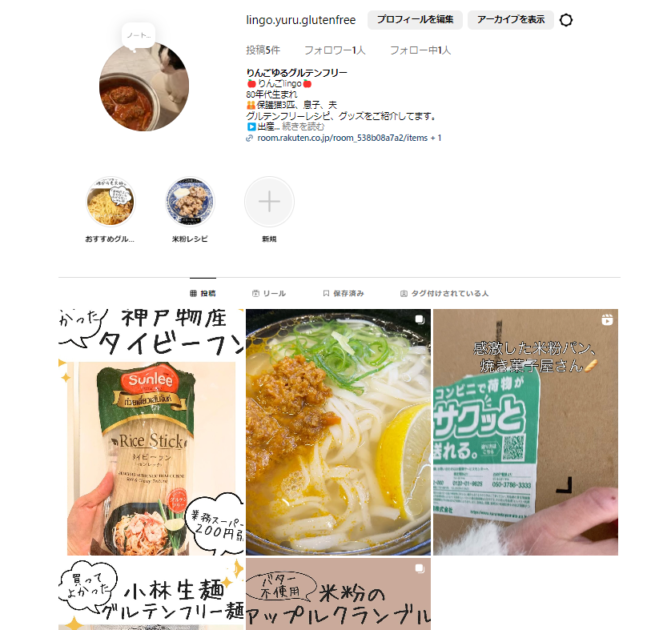Add a 新規 highlight
This screenshot has width=647, height=630.
click(269, 201)
